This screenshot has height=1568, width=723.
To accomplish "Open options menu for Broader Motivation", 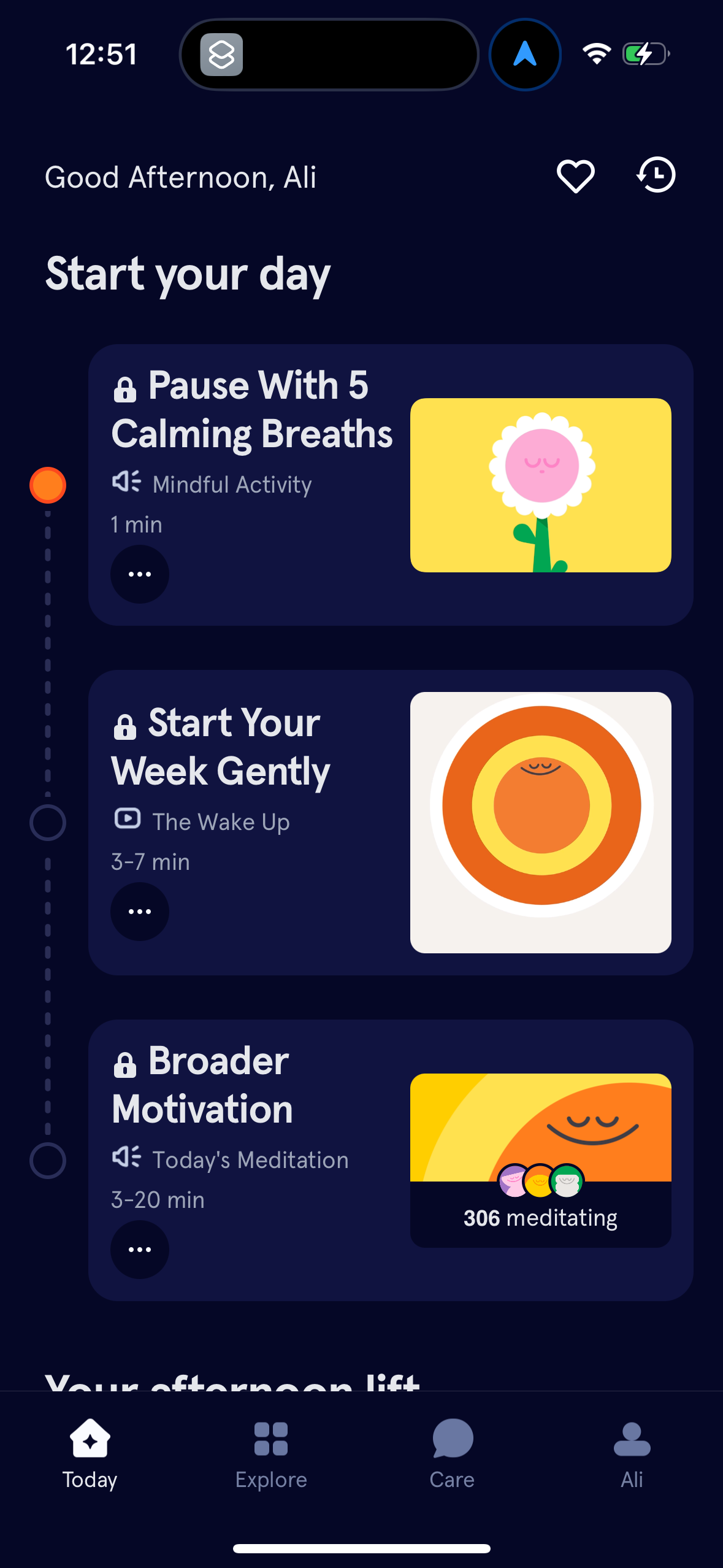I will [139, 1250].
